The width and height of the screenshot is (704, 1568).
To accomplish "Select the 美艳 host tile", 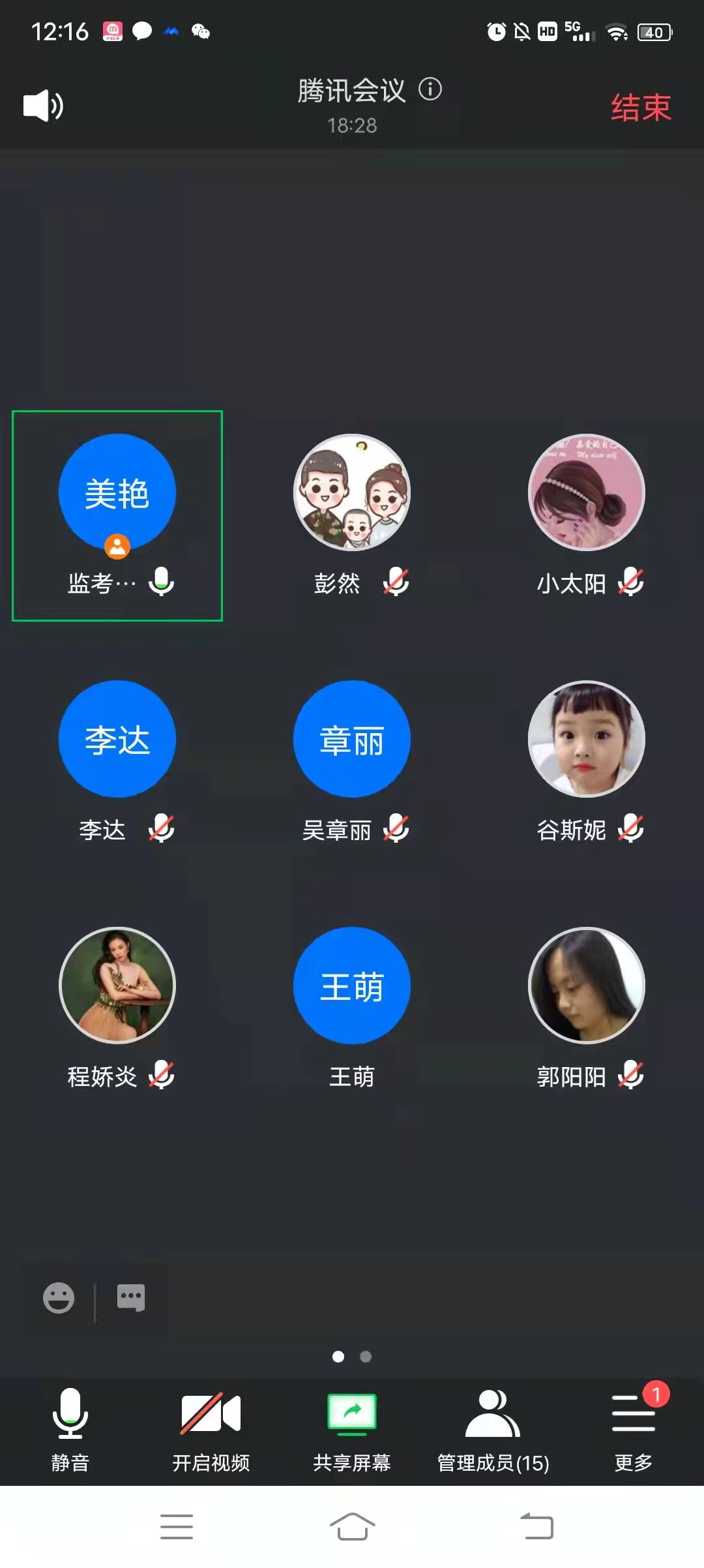I will 117,492.
